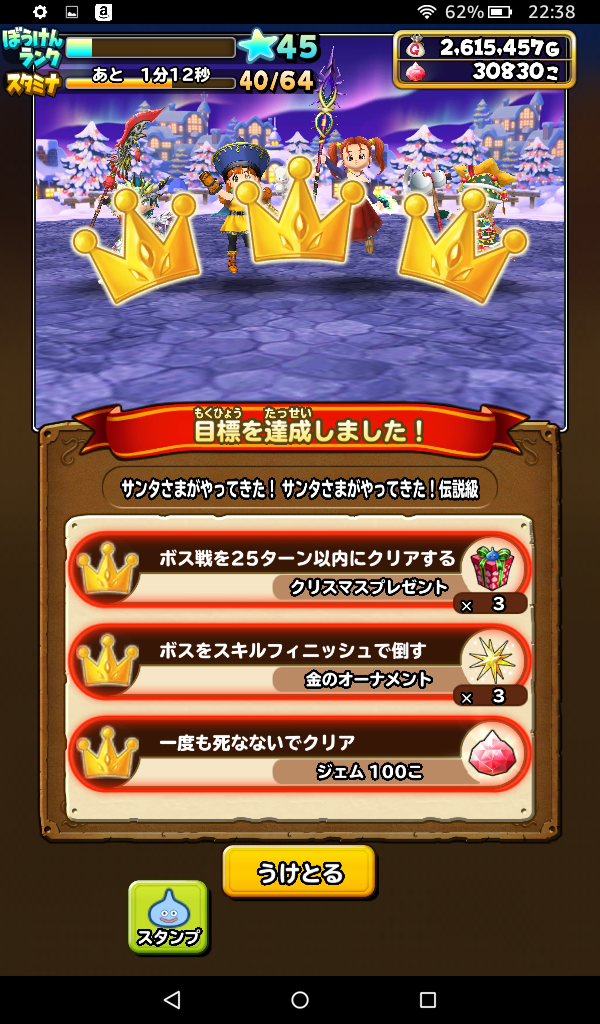
Task: Open the スタンプ stamp button
Action: pos(168,916)
